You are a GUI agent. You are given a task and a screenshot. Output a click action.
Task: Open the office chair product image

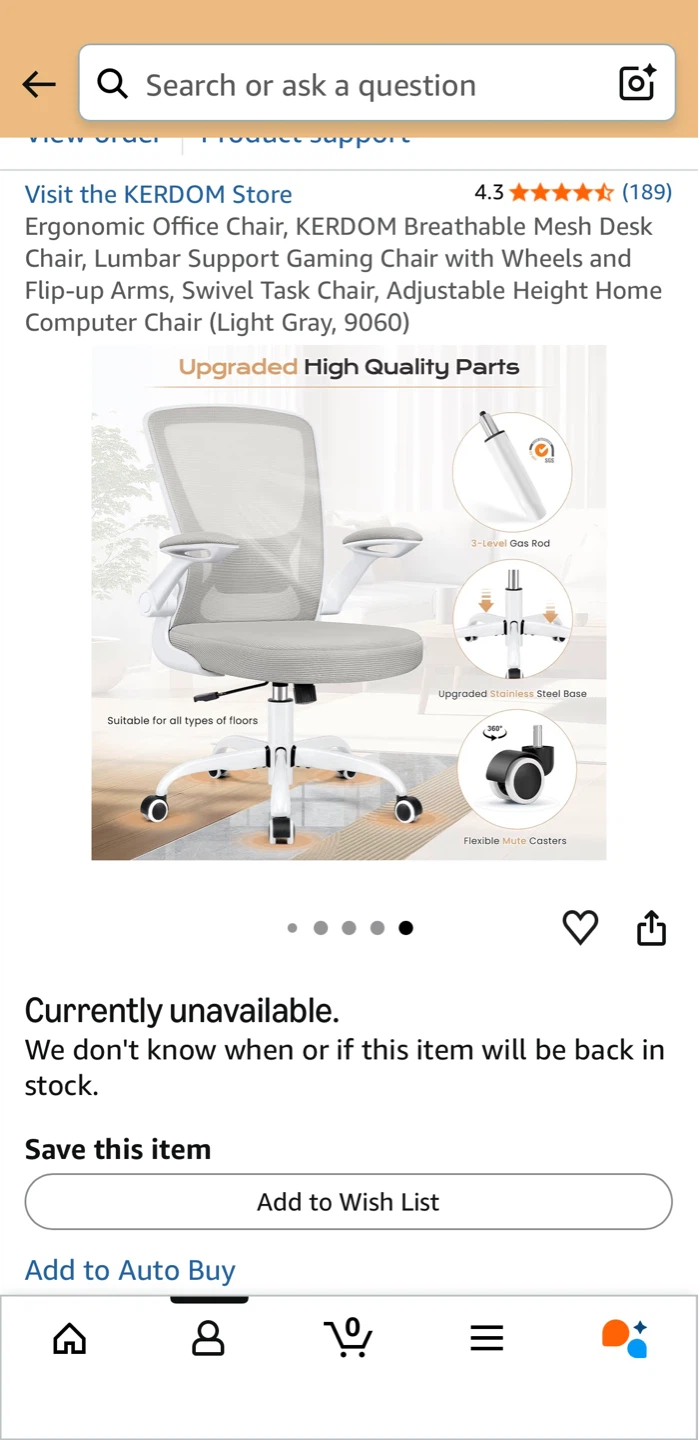[349, 602]
